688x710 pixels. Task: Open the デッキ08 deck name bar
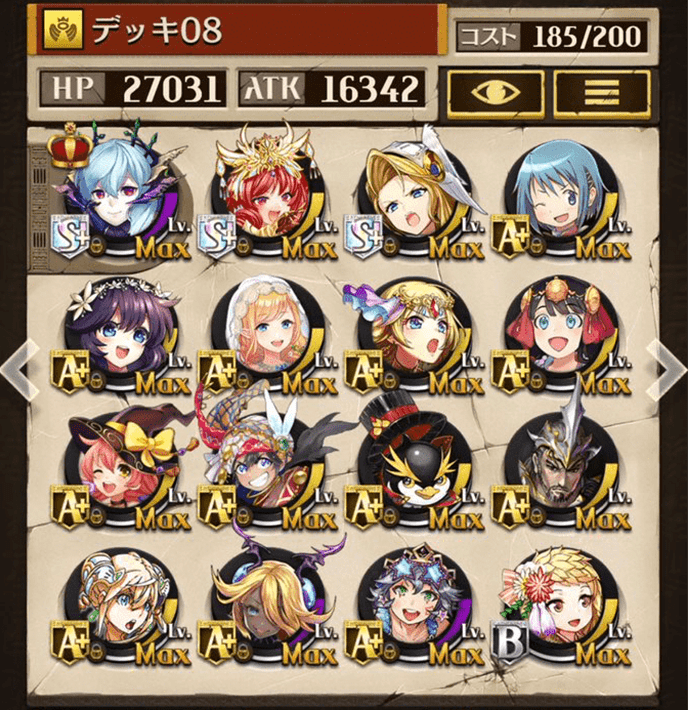(240, 32)
